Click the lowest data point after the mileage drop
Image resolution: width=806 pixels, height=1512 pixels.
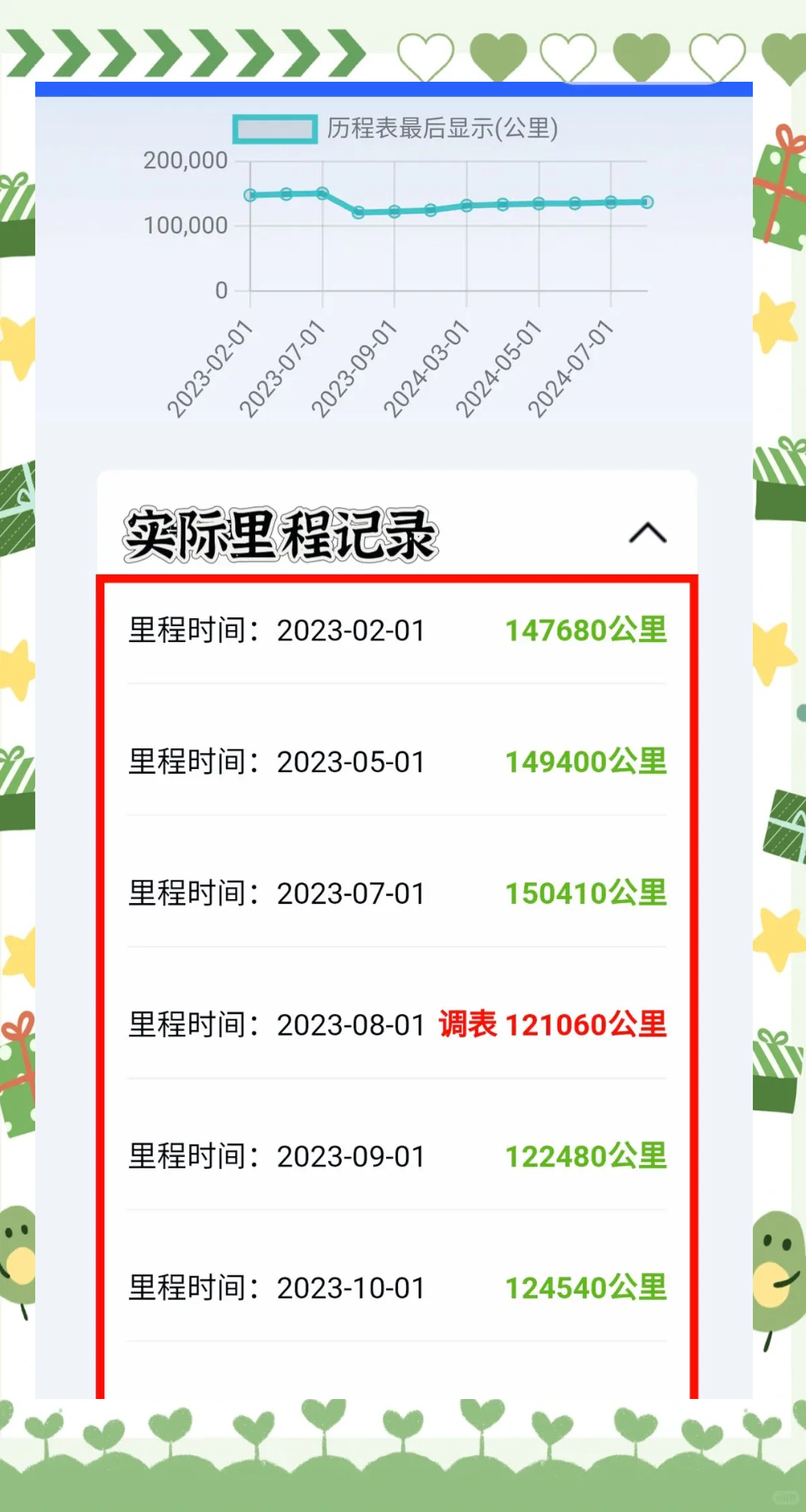[359, 213]
